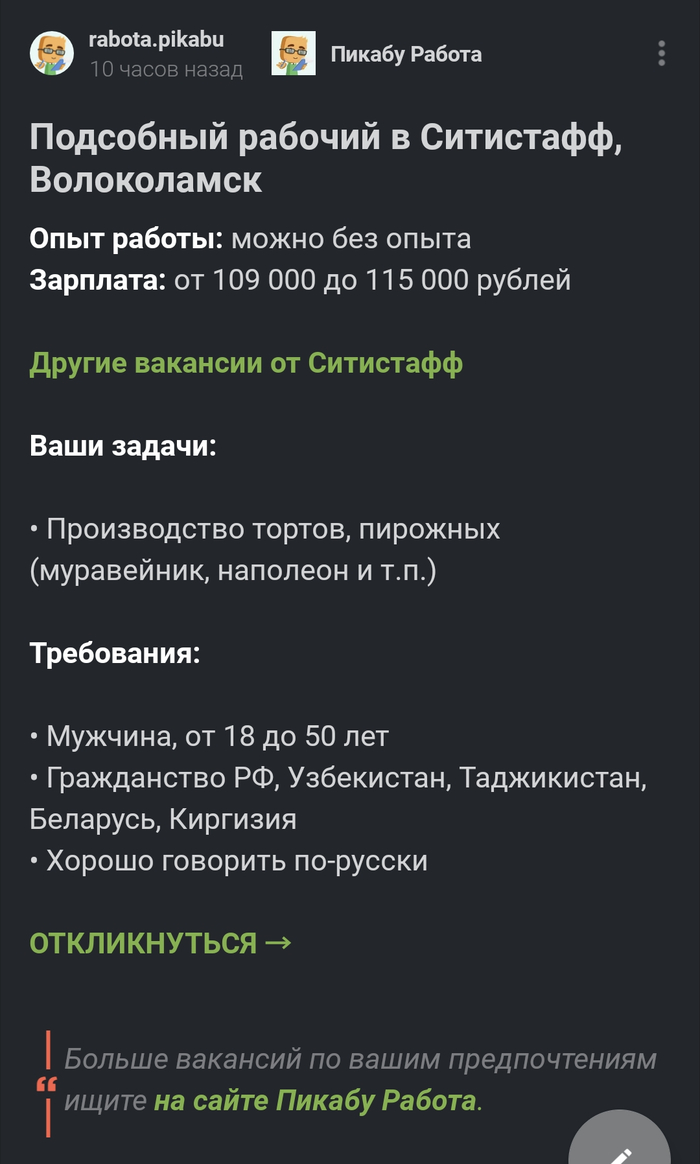
Task: Tap ОТКЛИКНУТЬСЯ to apply for the vacancy
Action: click(160, 943)
